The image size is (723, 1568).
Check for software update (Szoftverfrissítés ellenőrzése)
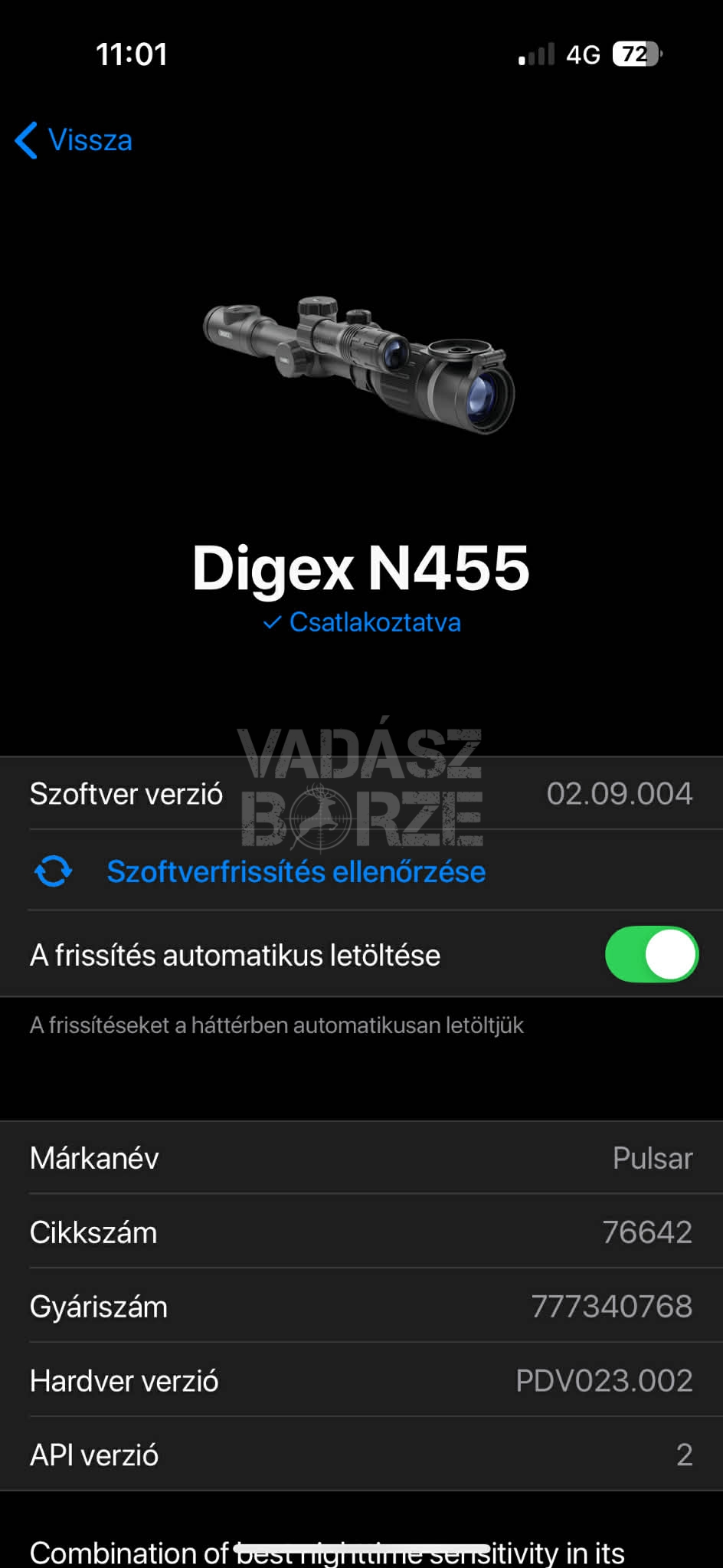296,871
